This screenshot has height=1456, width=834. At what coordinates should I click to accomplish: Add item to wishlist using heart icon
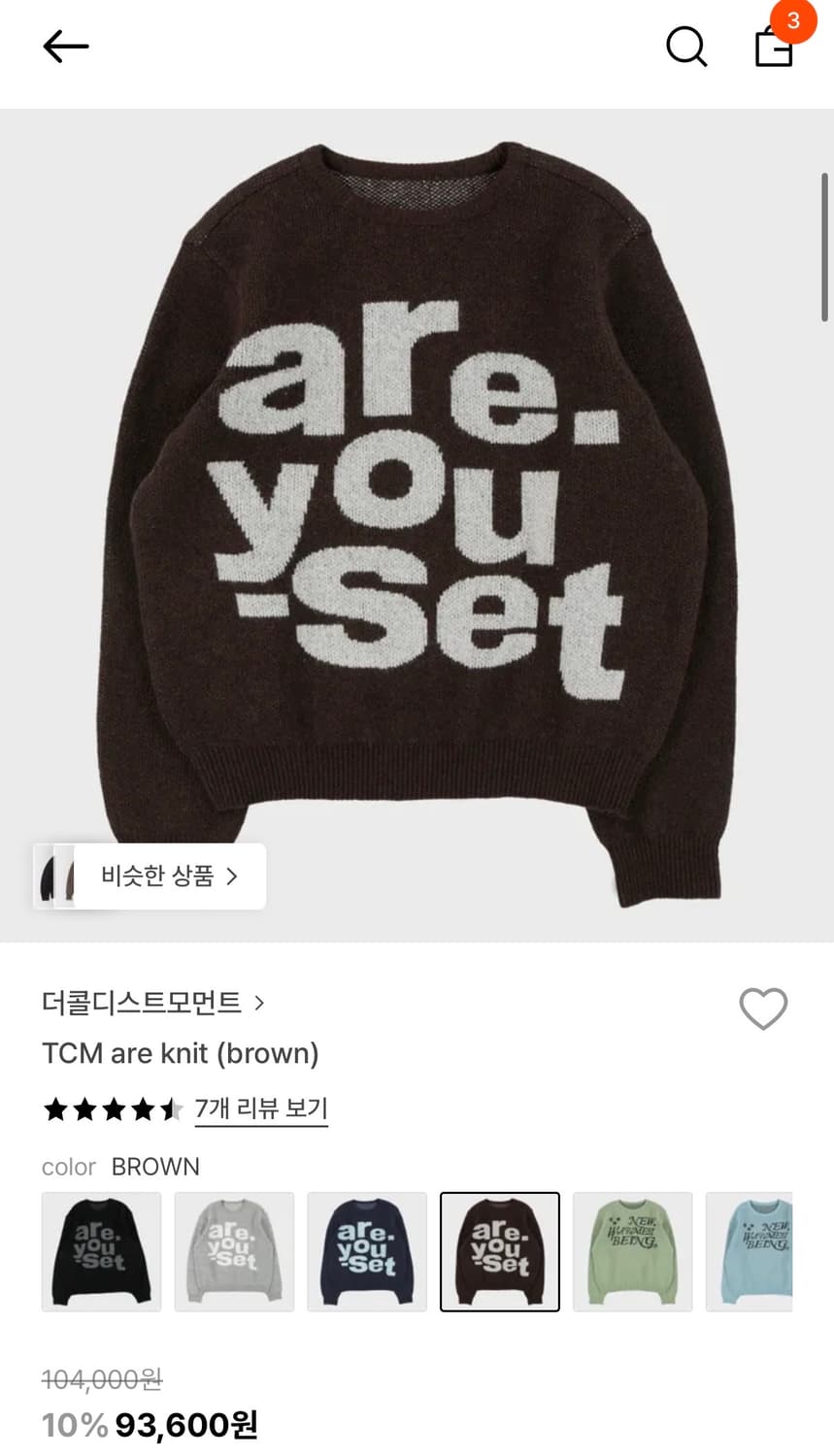click(764, 1009)
